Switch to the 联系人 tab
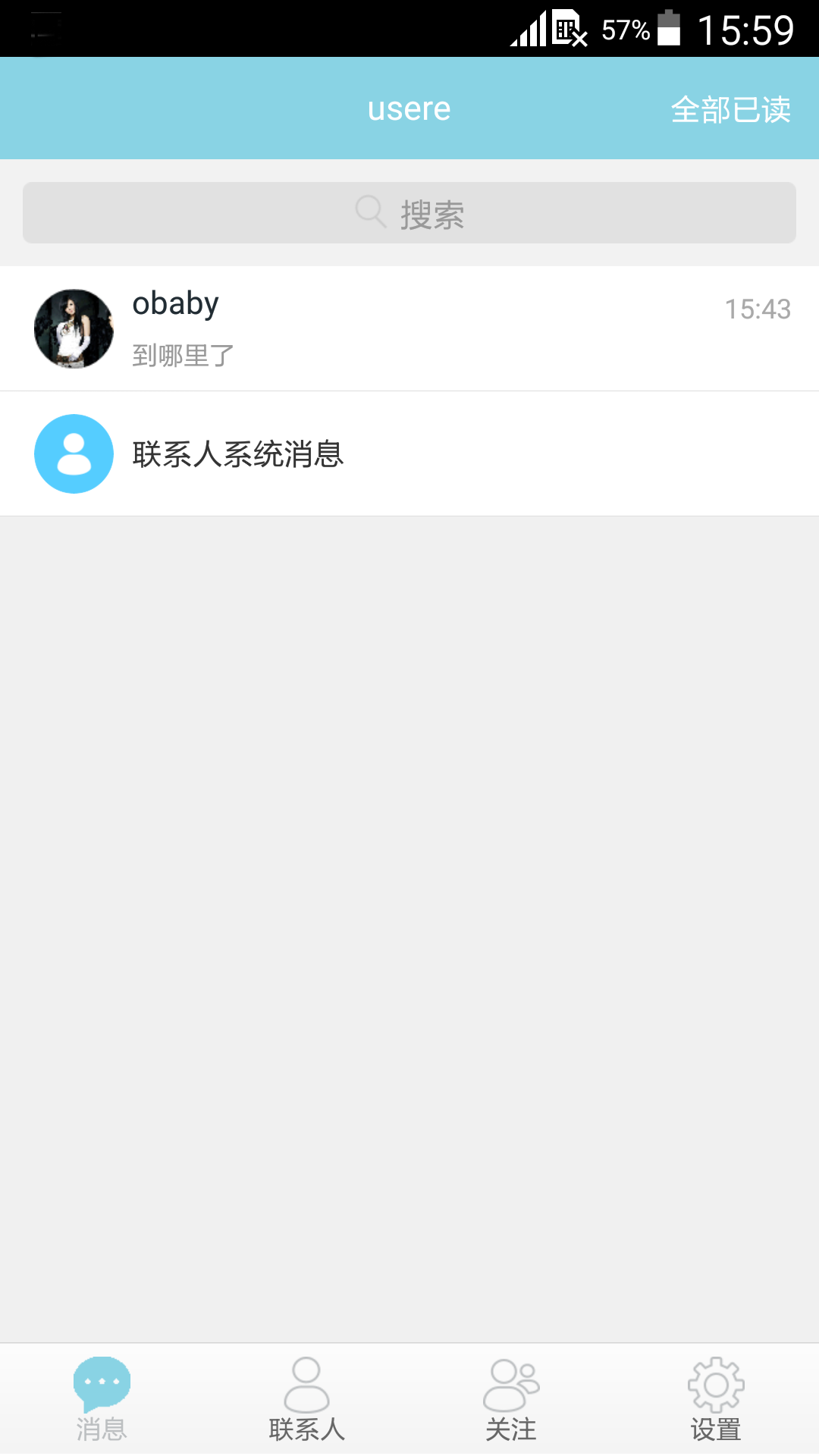 306,1399
